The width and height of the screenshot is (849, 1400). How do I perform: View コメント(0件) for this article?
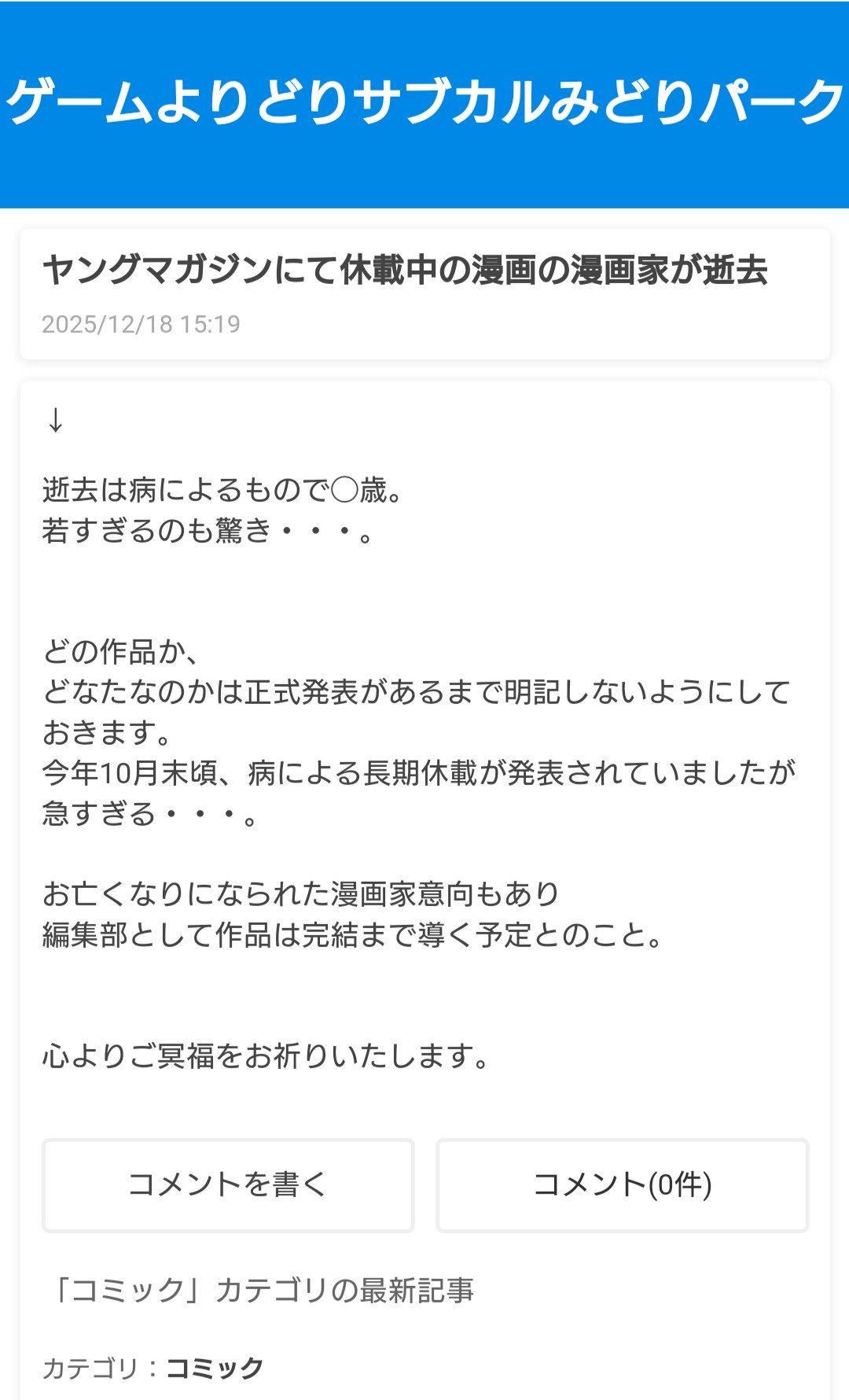[622, 1184]
